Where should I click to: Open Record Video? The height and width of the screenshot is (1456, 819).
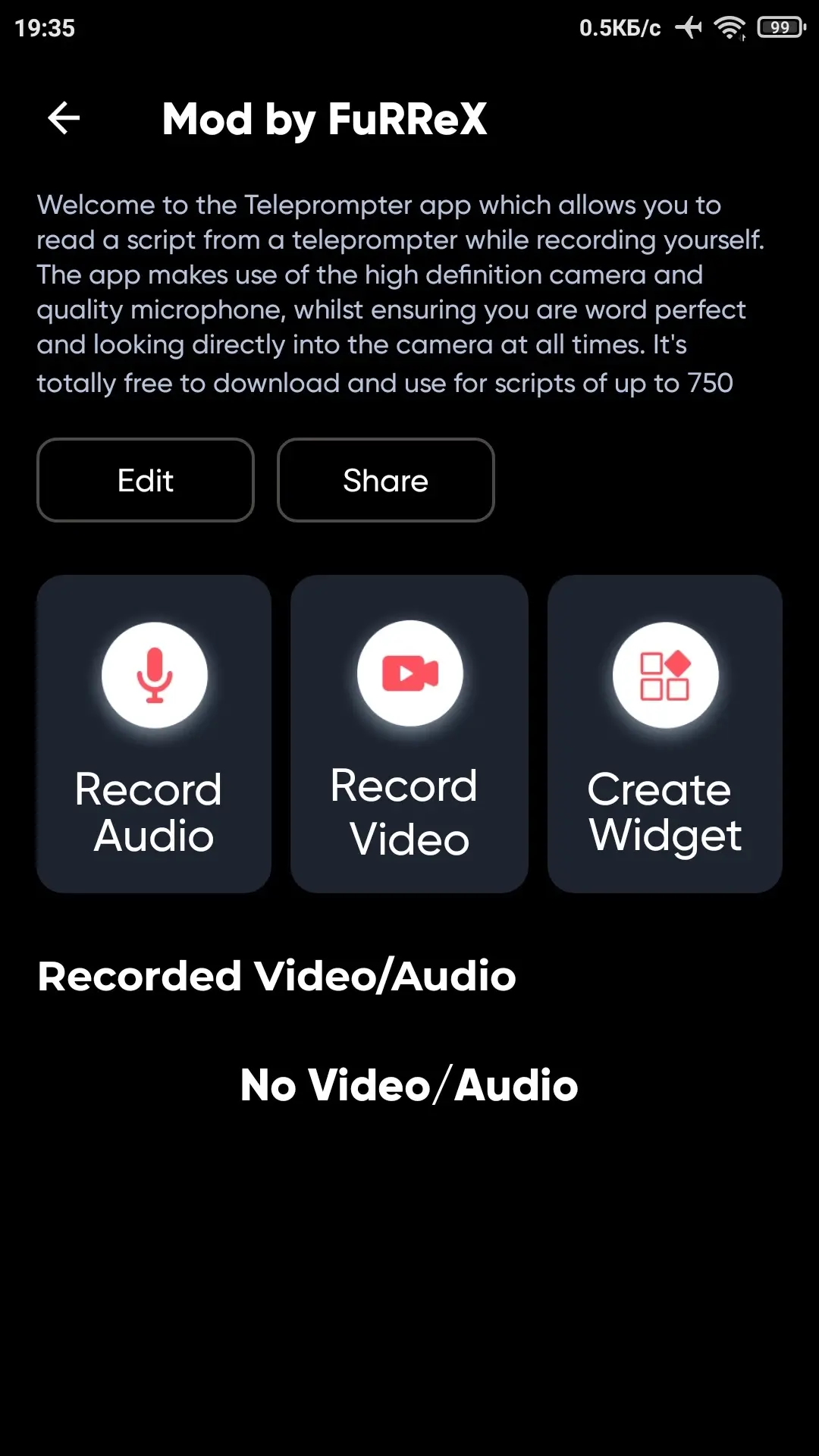pos(409,733)
